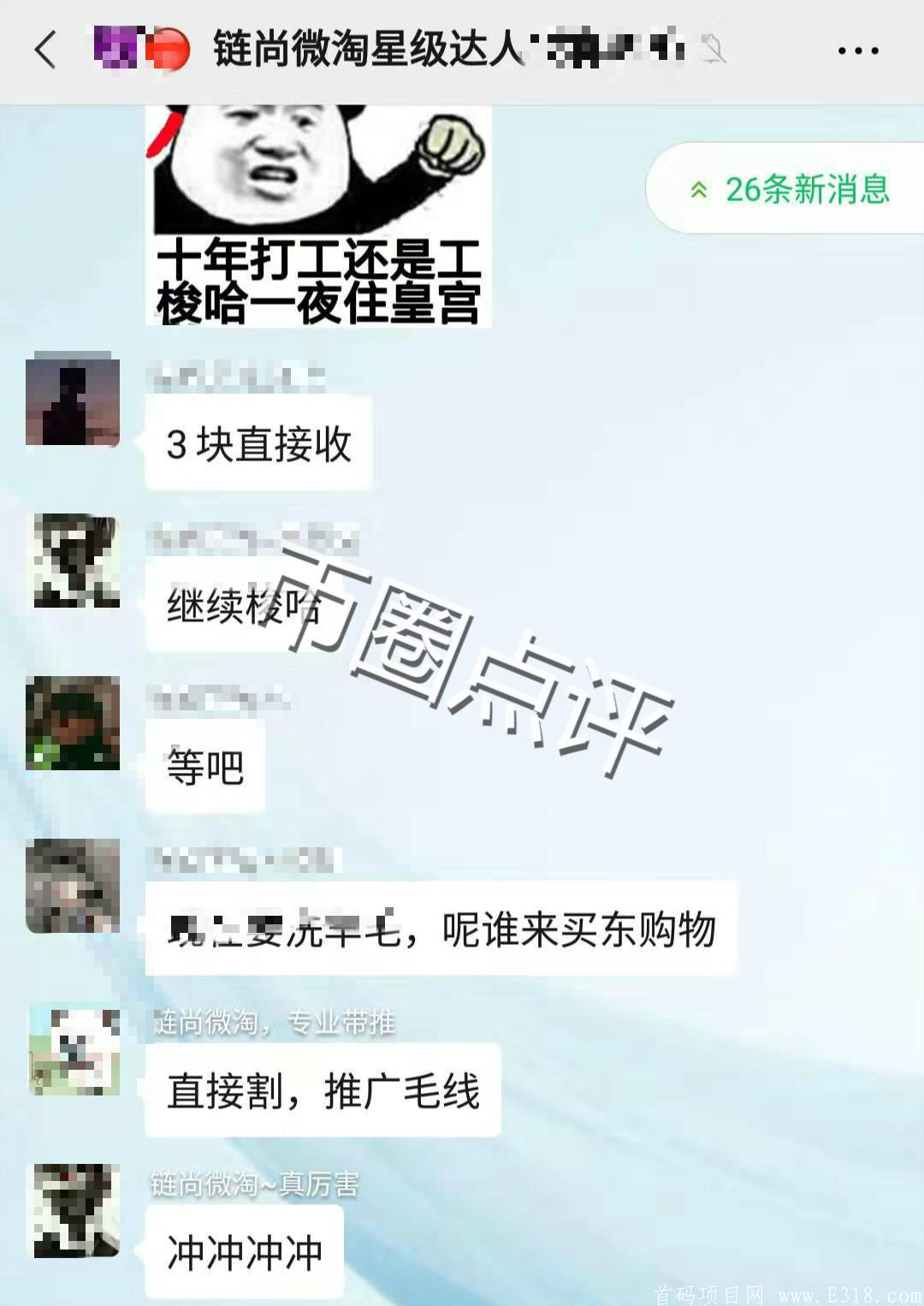This screenshot has height=1306, width=924.
Task: Tap avatar beside 直接割,推广毛线 message
Action: [74, 1052]
